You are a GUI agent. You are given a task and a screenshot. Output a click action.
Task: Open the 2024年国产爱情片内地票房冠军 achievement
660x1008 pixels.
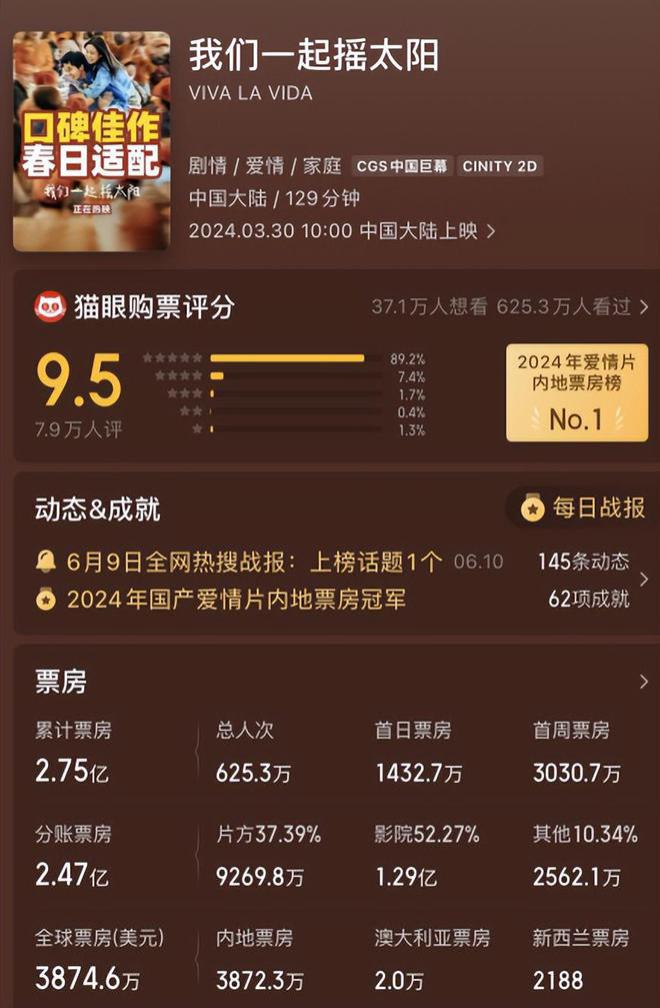(236, 599)
